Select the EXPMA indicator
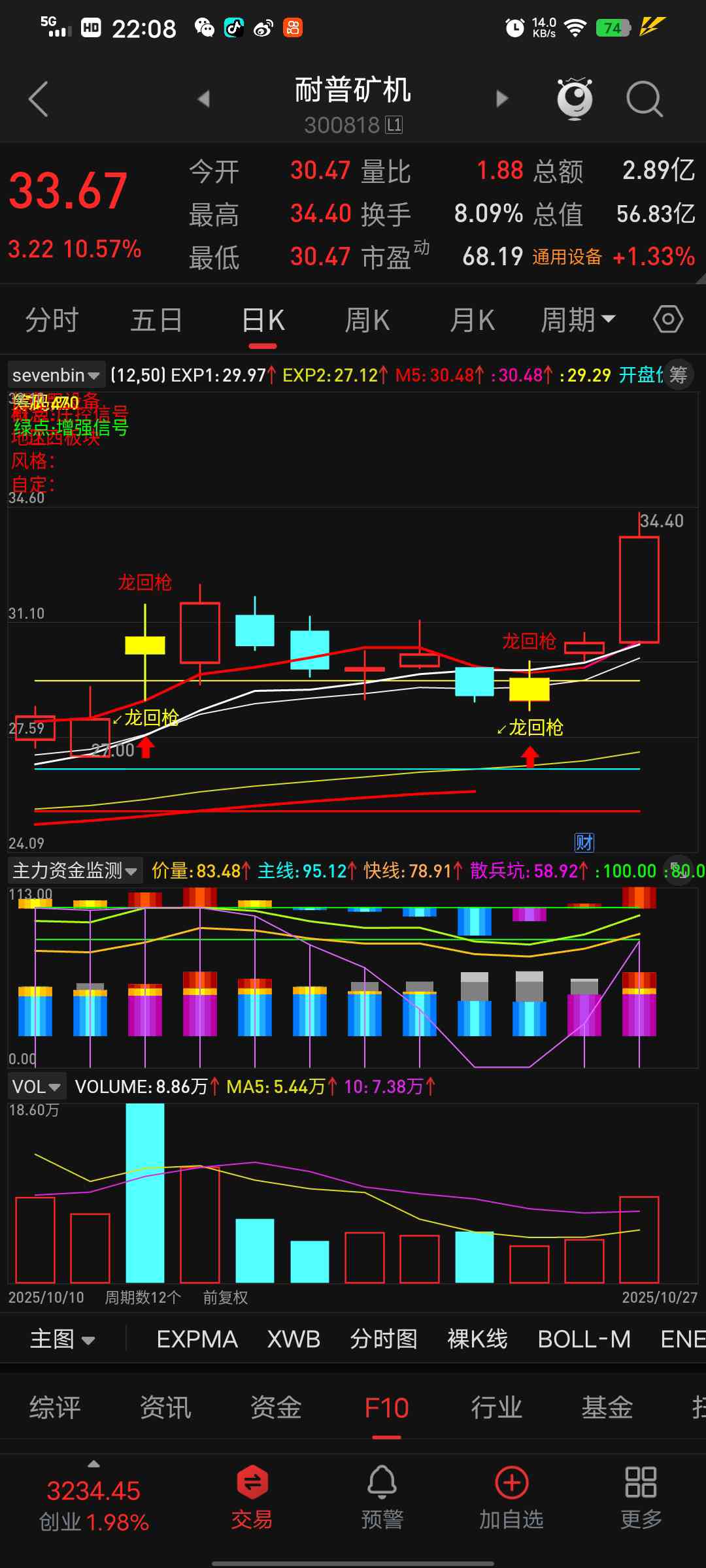This screenshot has height=1568, width=706. [197, 1339]
